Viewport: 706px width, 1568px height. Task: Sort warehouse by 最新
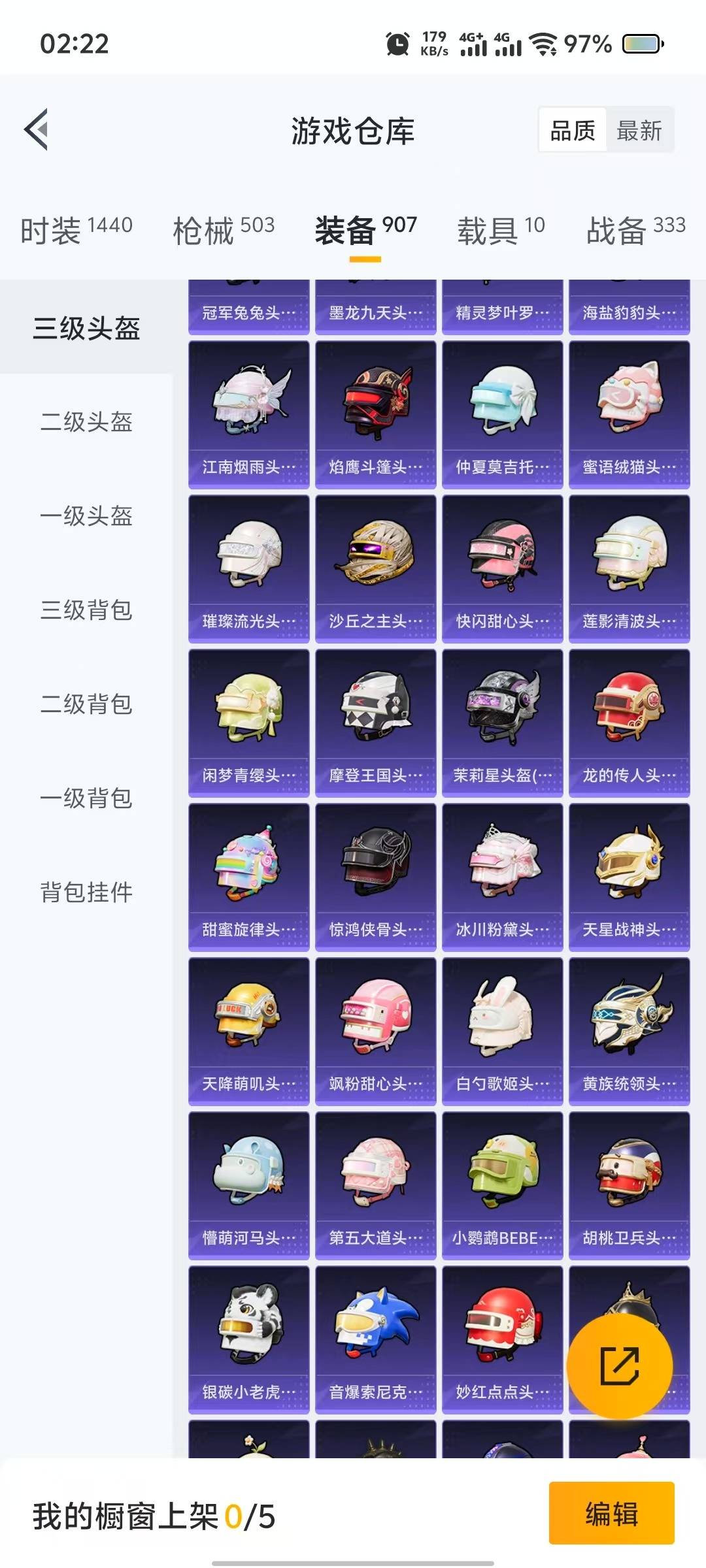pos(639,131)
